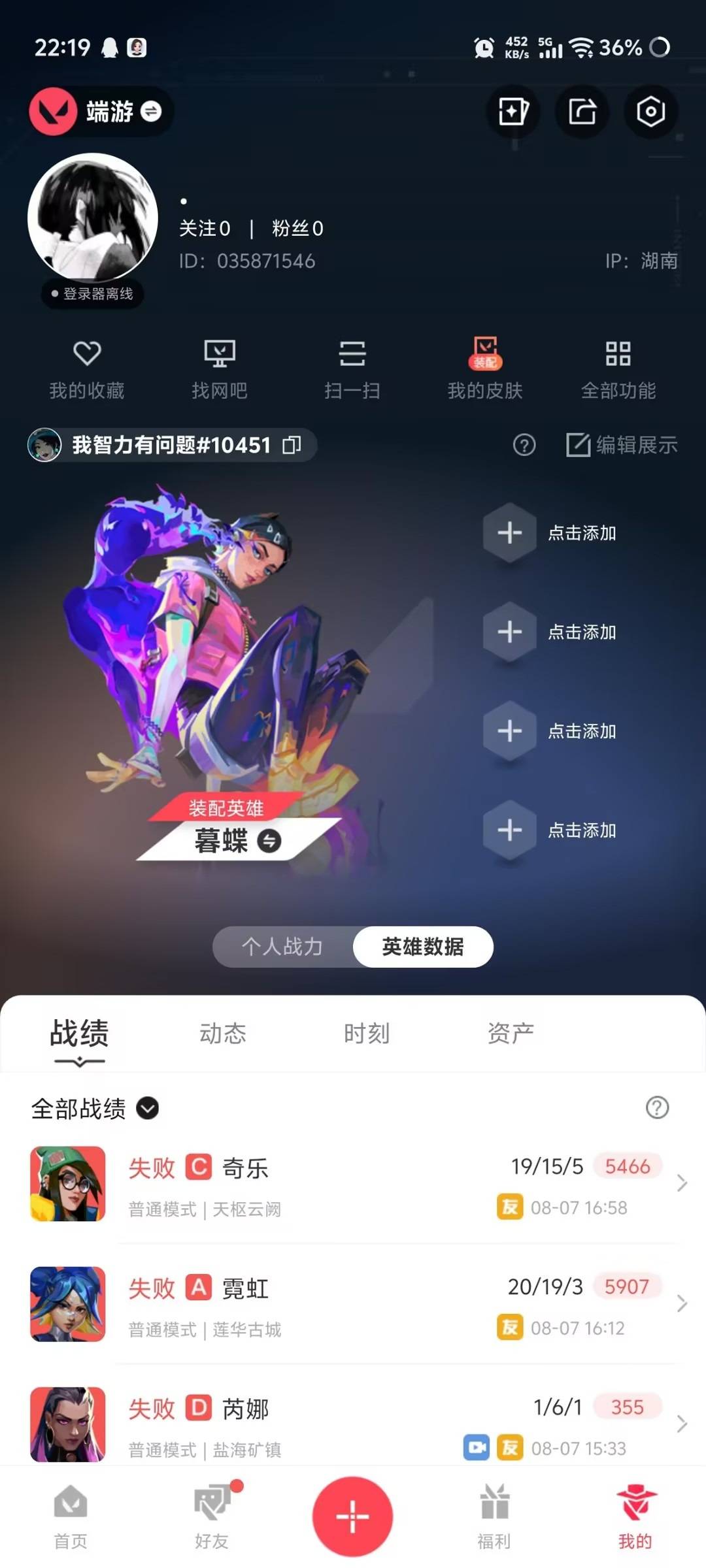
Task: Change equipped hero 暮蝶
Action: tap(238, 840)
